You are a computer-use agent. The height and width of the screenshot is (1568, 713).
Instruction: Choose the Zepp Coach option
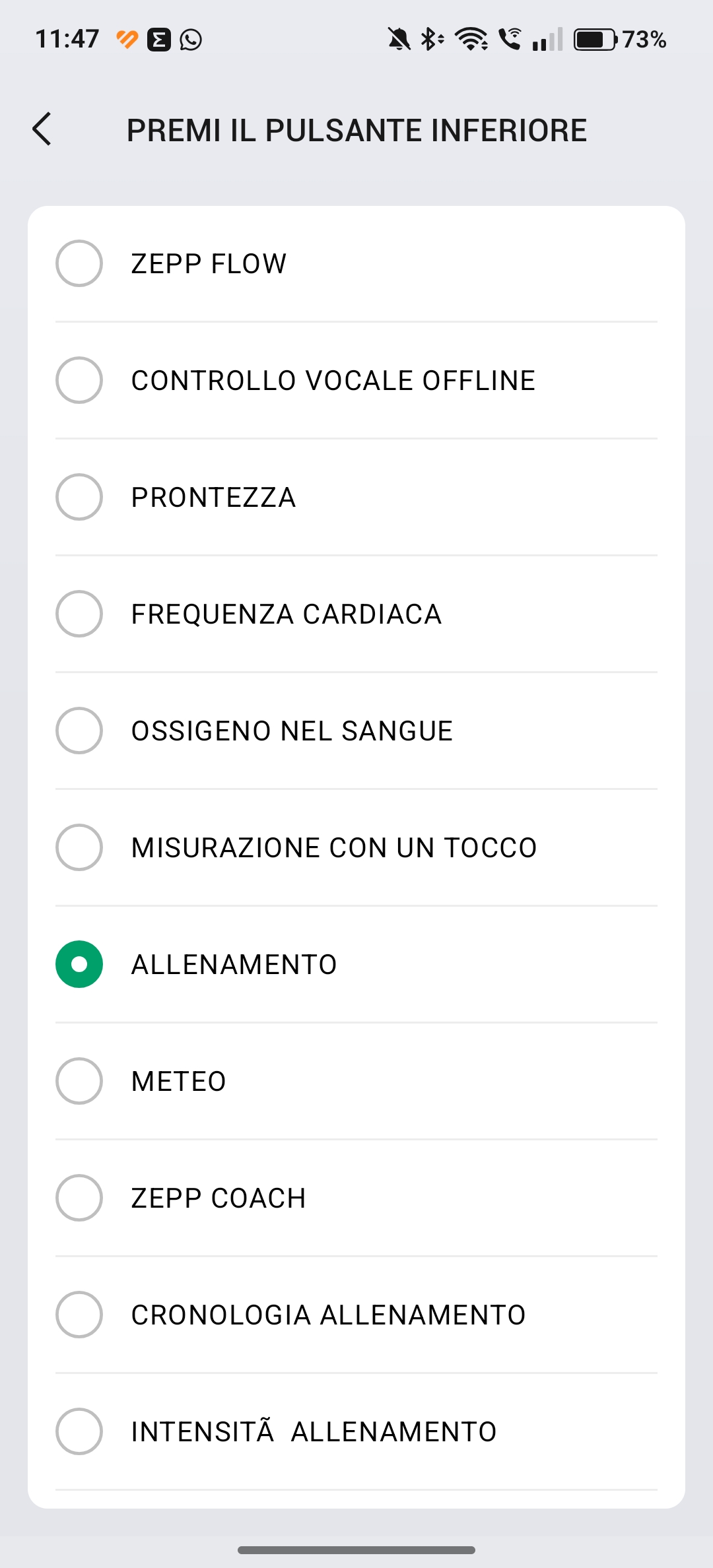pos(356,1198)
